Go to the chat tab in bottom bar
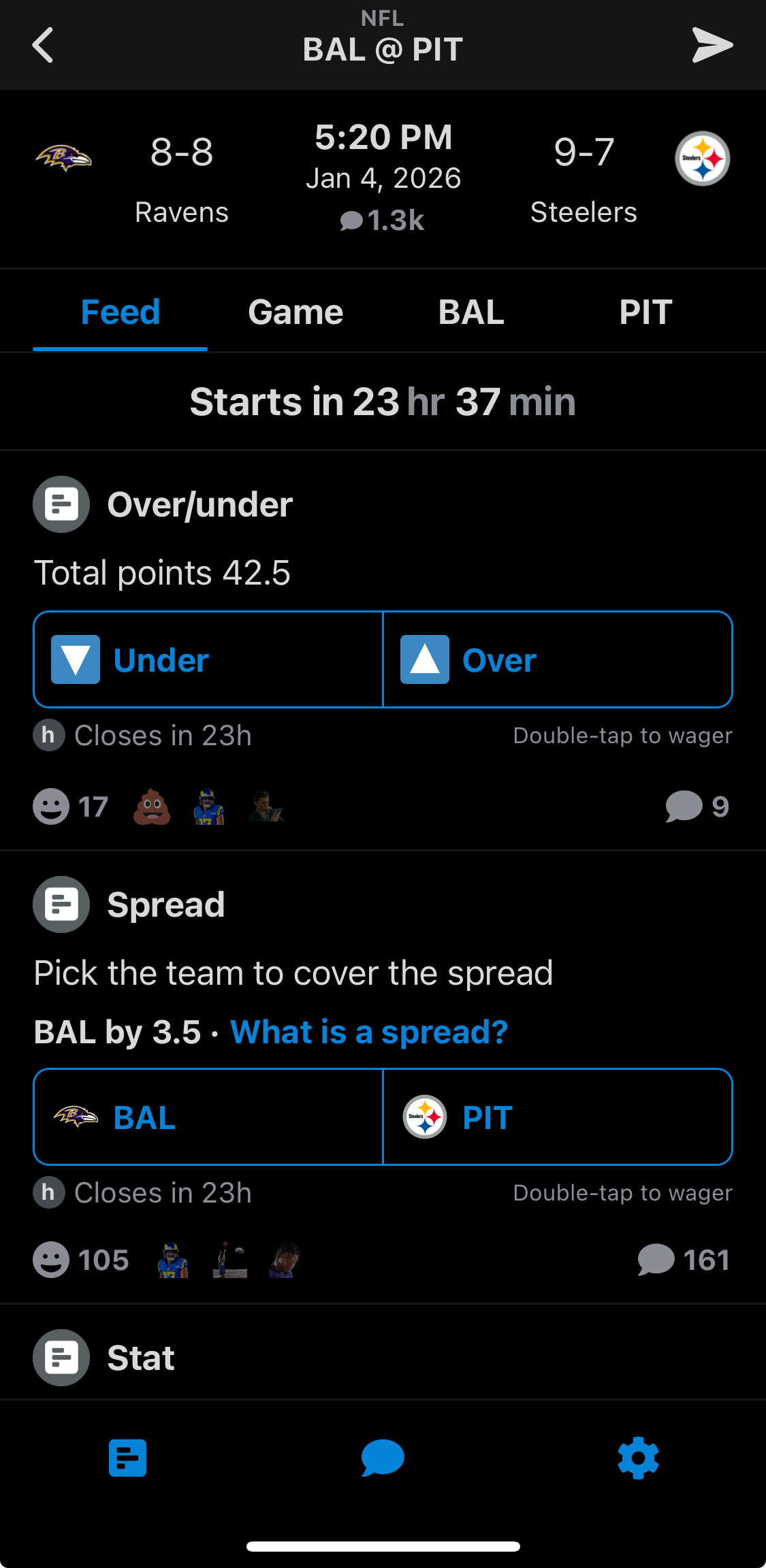766x1568 pixels. [383, 1458]
